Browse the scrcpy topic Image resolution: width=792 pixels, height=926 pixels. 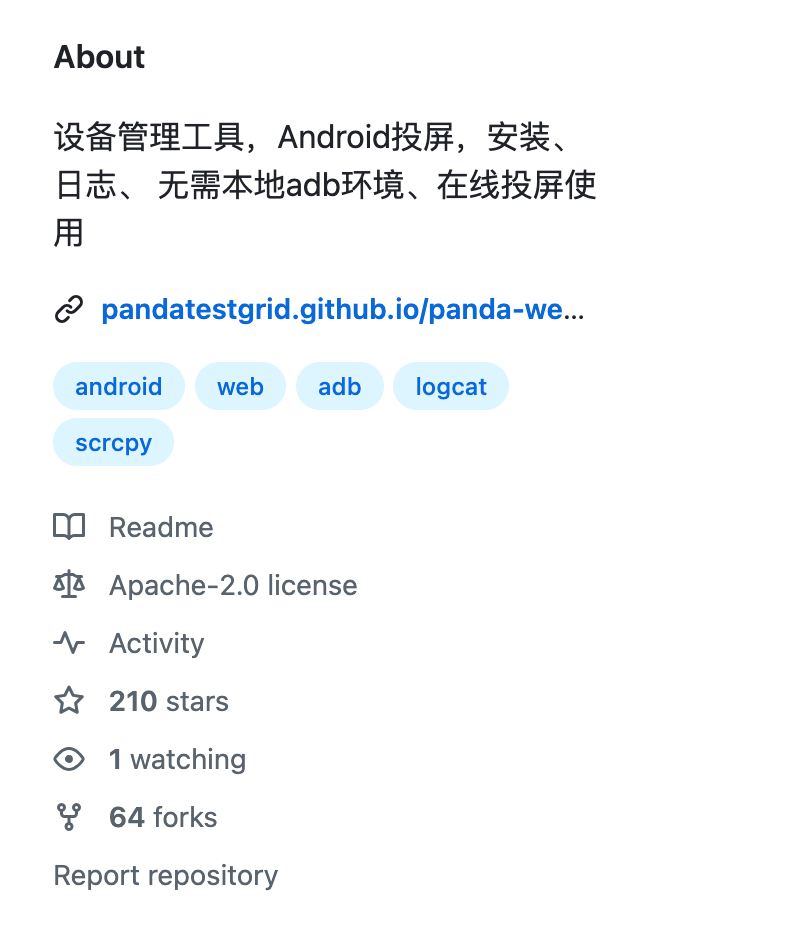[x=113, y=443]
